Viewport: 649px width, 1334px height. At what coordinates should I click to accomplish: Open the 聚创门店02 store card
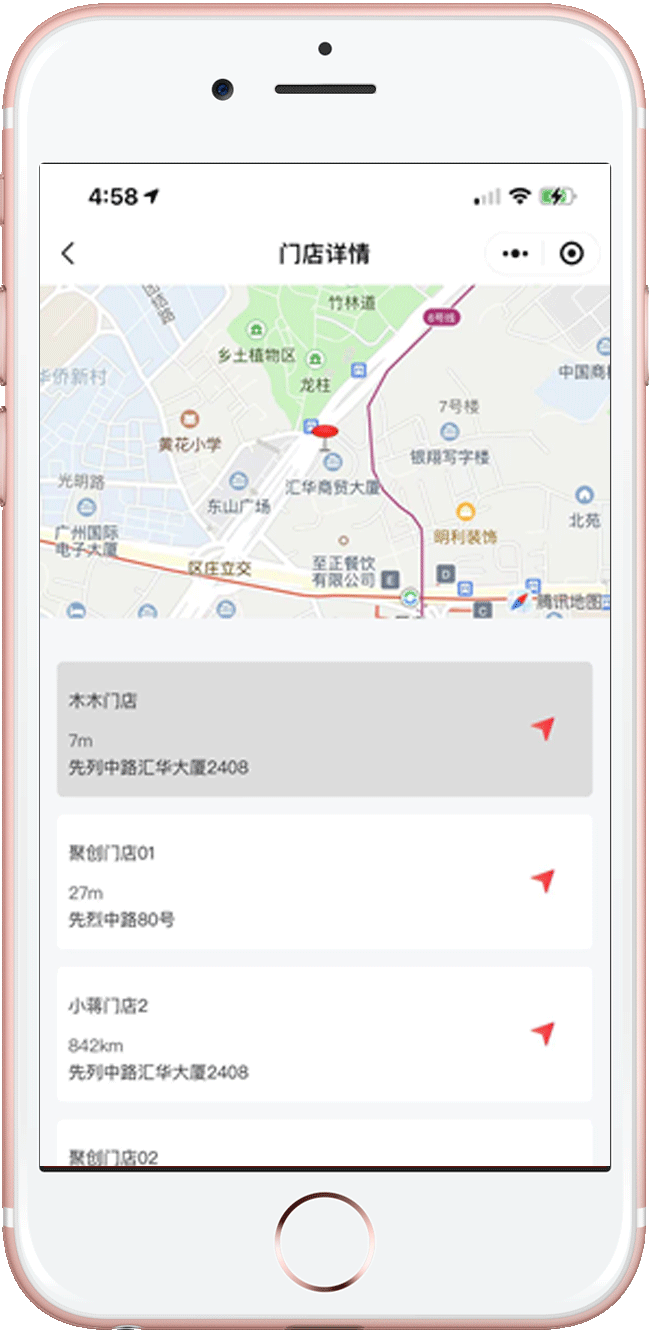(x=300, y=1148)
